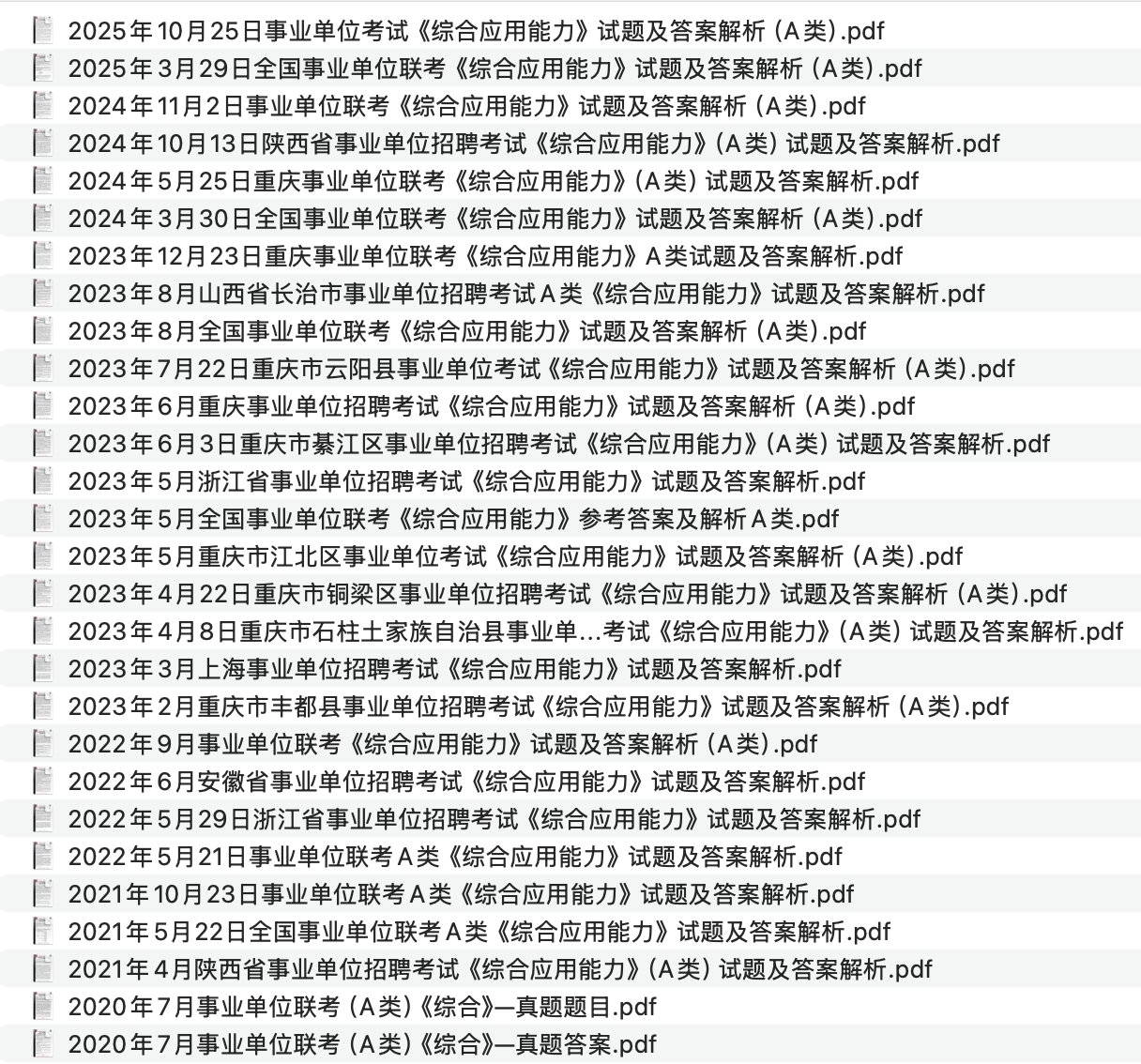Viewport: 1141px width, 1064px height.
Task: Open the 2023年3月上海事业单位 file
Action: point(454,669)
